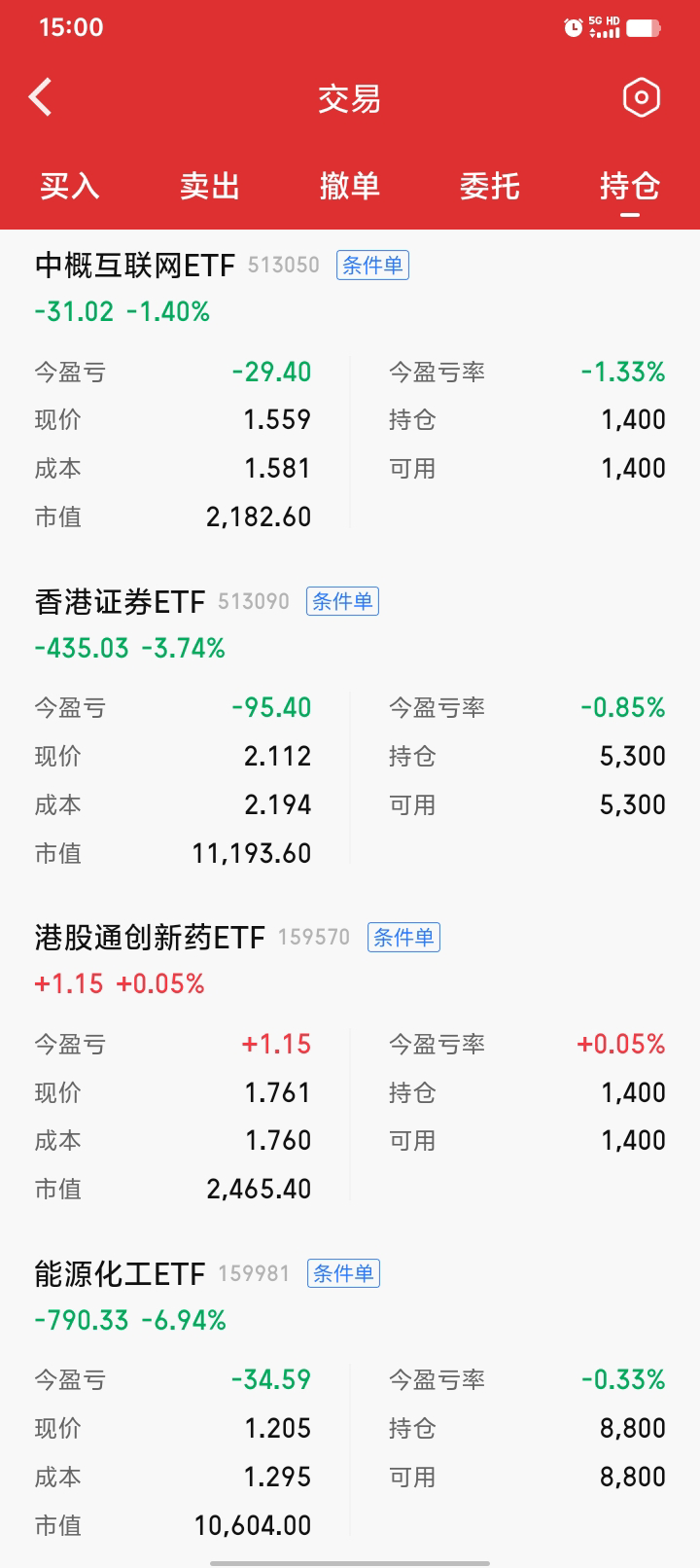Open the 撤单 tab
Screen dimensions: 700x1568
coord(350,186)
